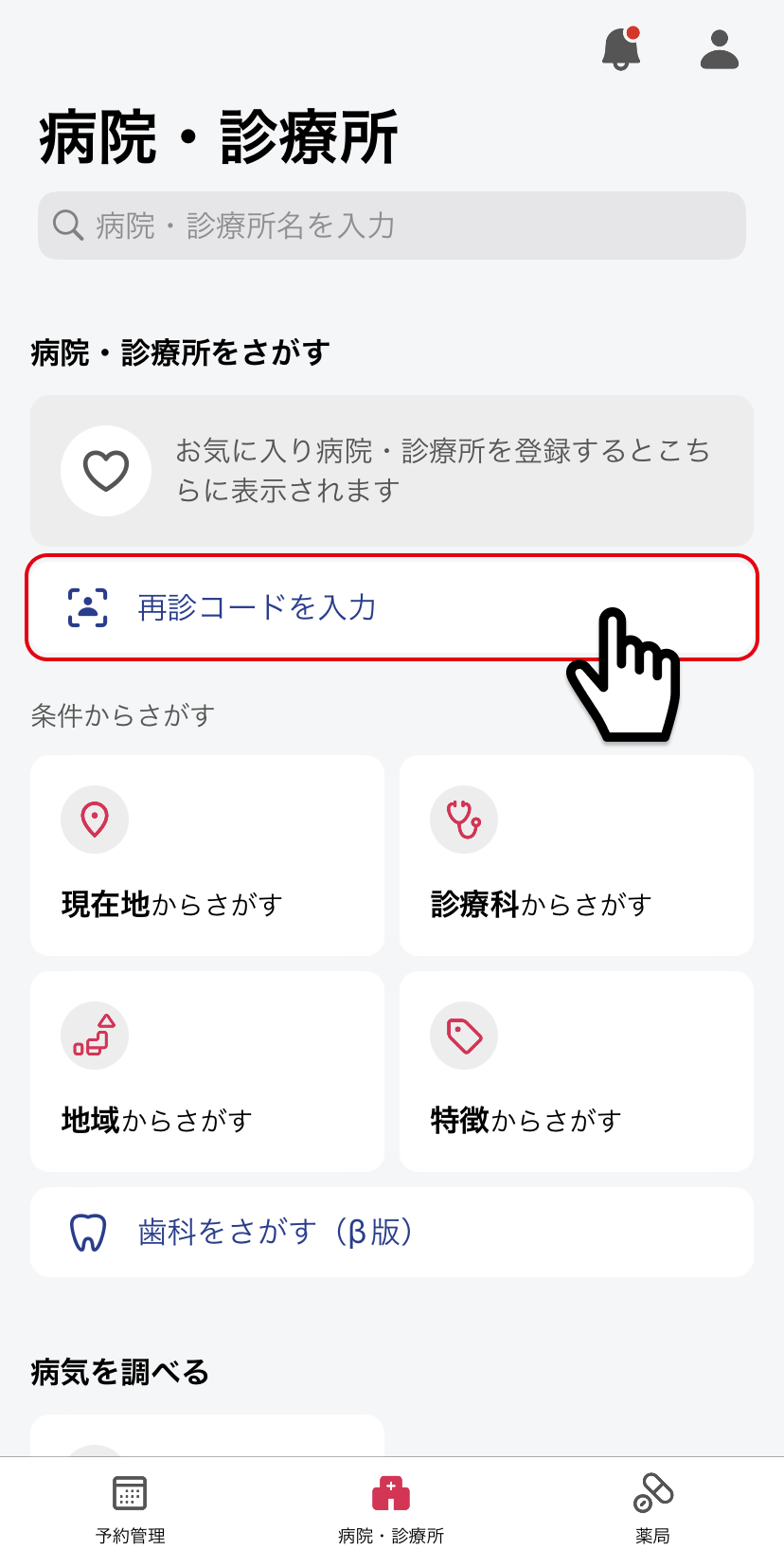Image resolution: width=784 pixels, height=1550 pixels.
Task: Open the お気に入り病院・診療所 favorites card
Action: click(x=392, y=471)
